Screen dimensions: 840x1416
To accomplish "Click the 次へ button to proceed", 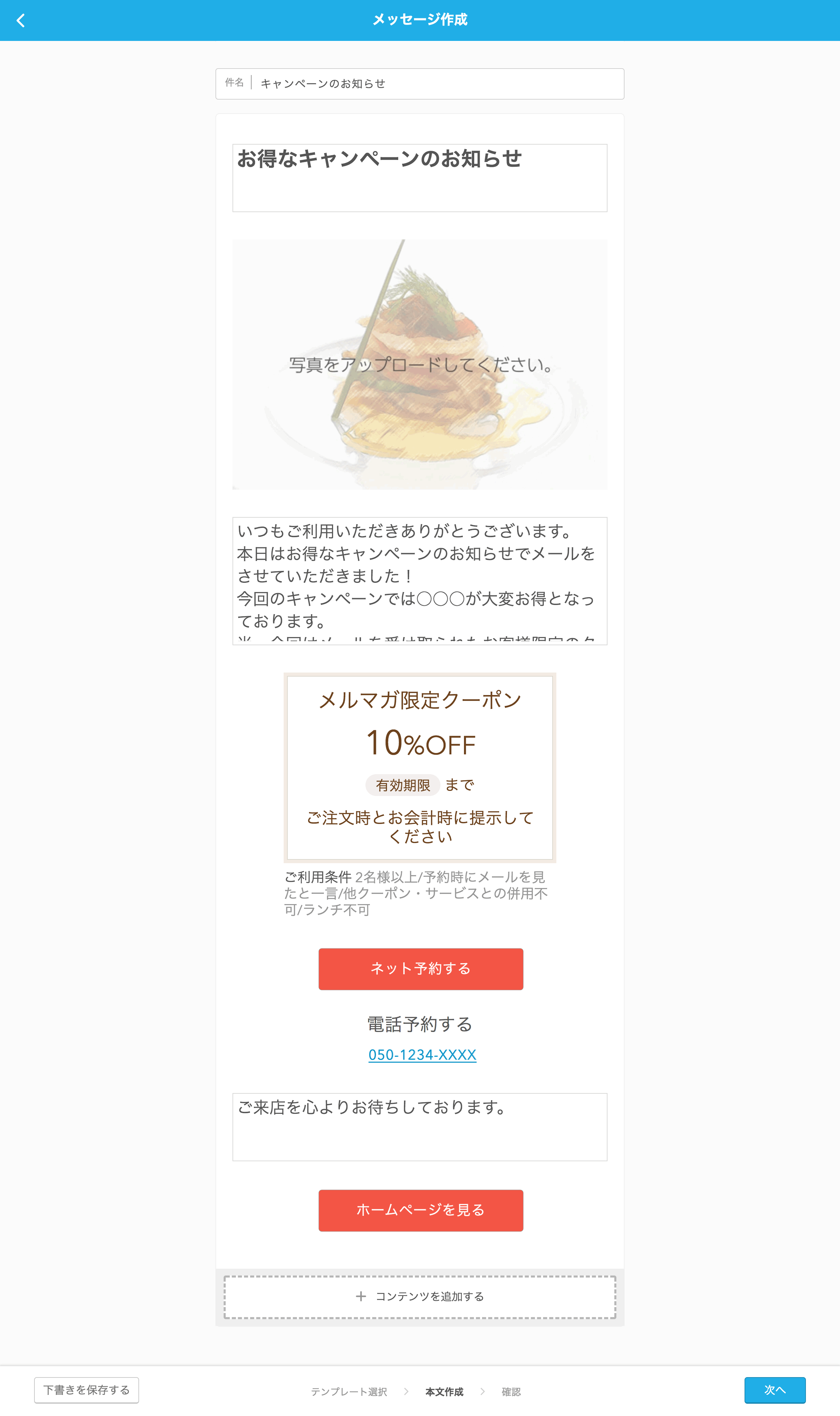I will [775, 1390].
